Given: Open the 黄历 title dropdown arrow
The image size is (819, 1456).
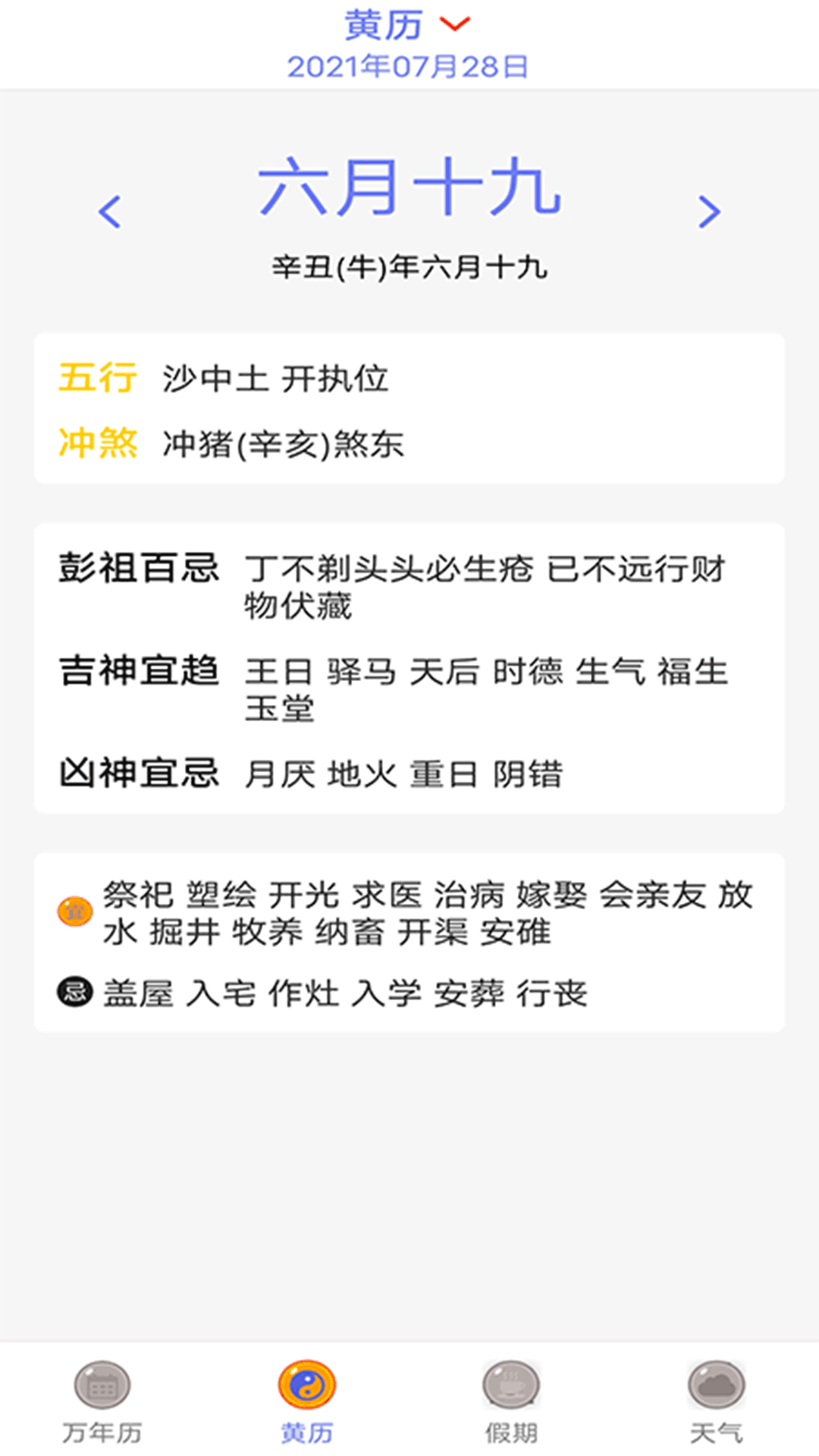Looking at the screenshot, I should 454,23.
